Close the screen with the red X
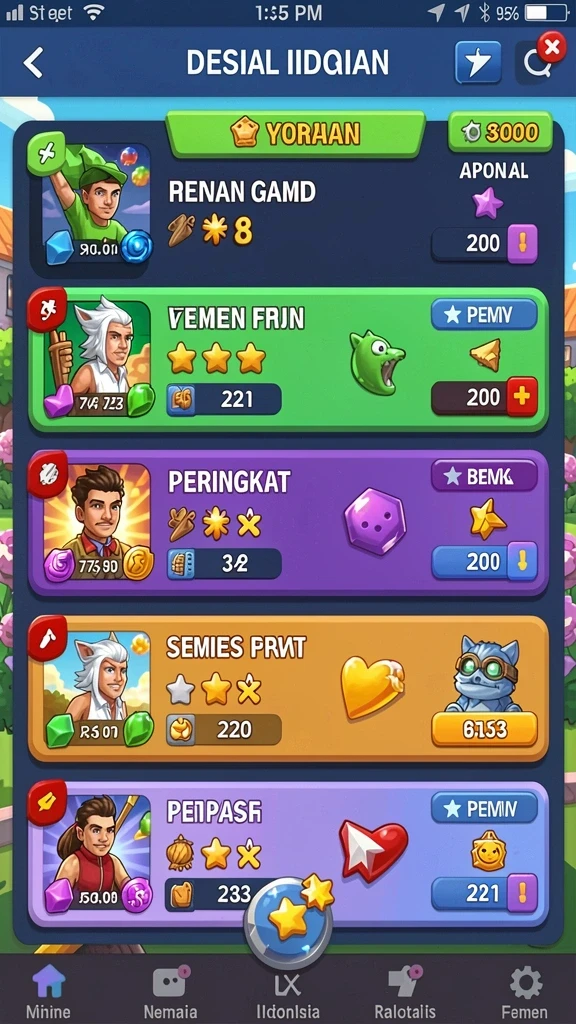 551,47
